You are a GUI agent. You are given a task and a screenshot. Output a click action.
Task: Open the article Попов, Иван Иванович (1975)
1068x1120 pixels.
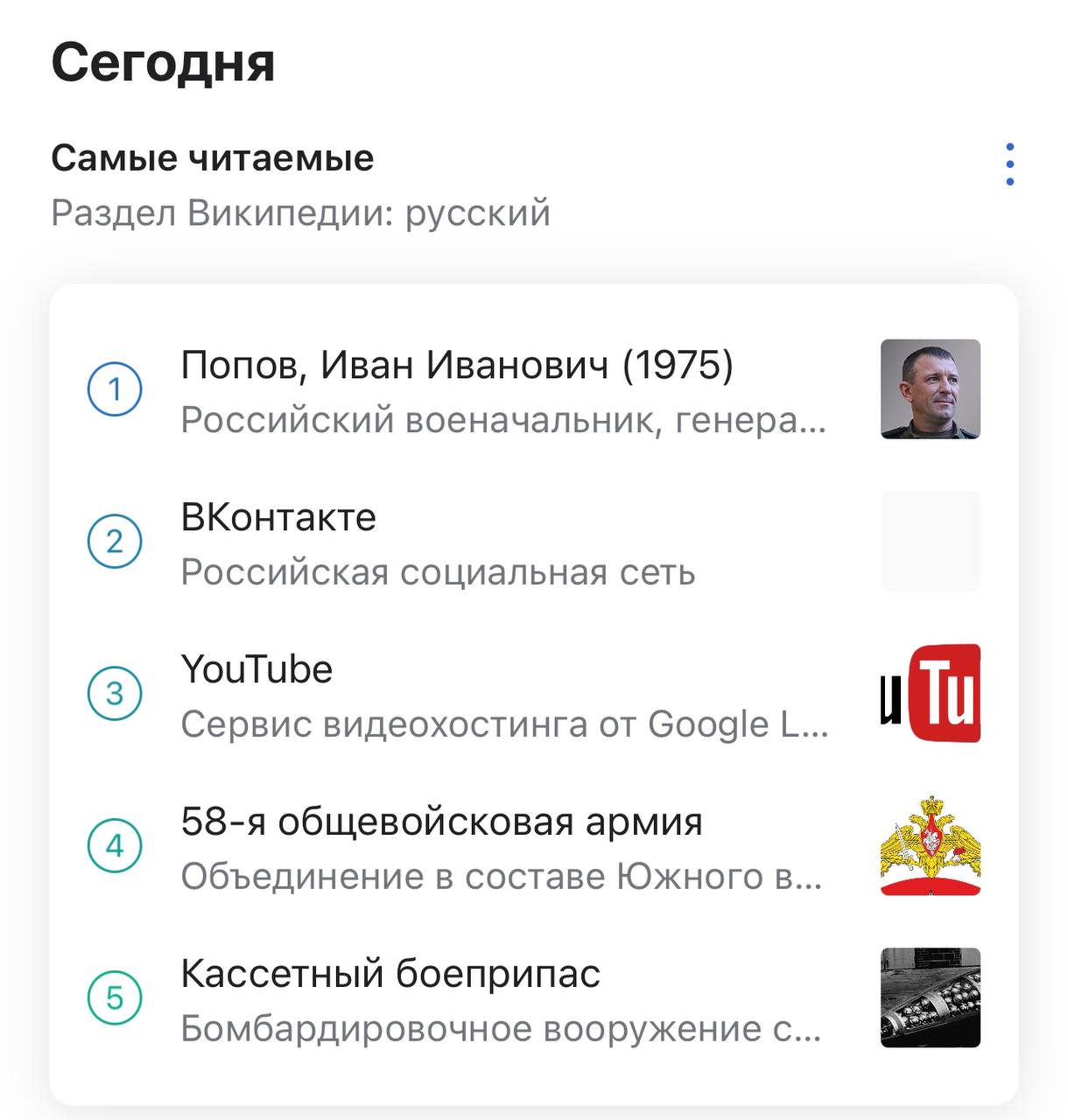[x=456, y=366]
